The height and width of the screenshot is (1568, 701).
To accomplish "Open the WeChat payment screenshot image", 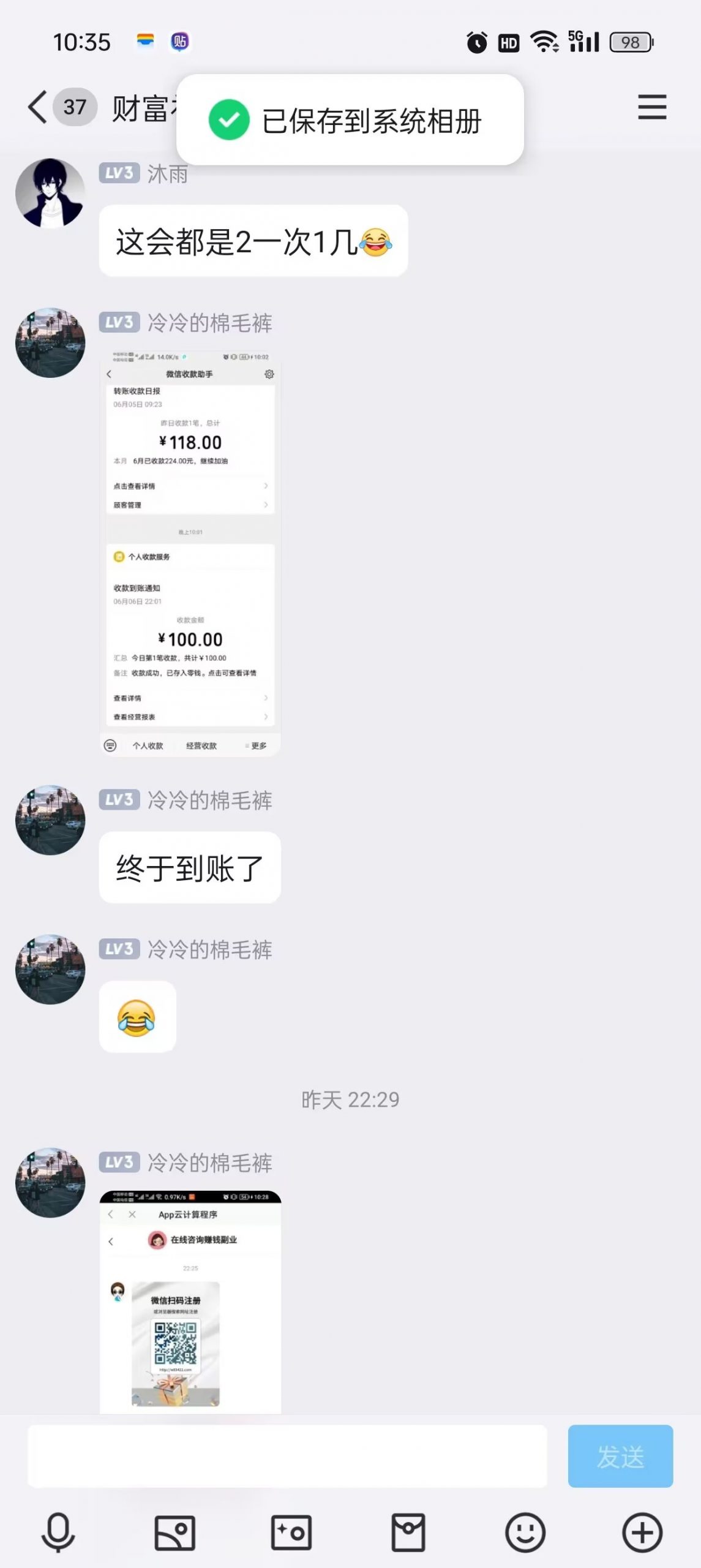I will (x=190, y=553).
